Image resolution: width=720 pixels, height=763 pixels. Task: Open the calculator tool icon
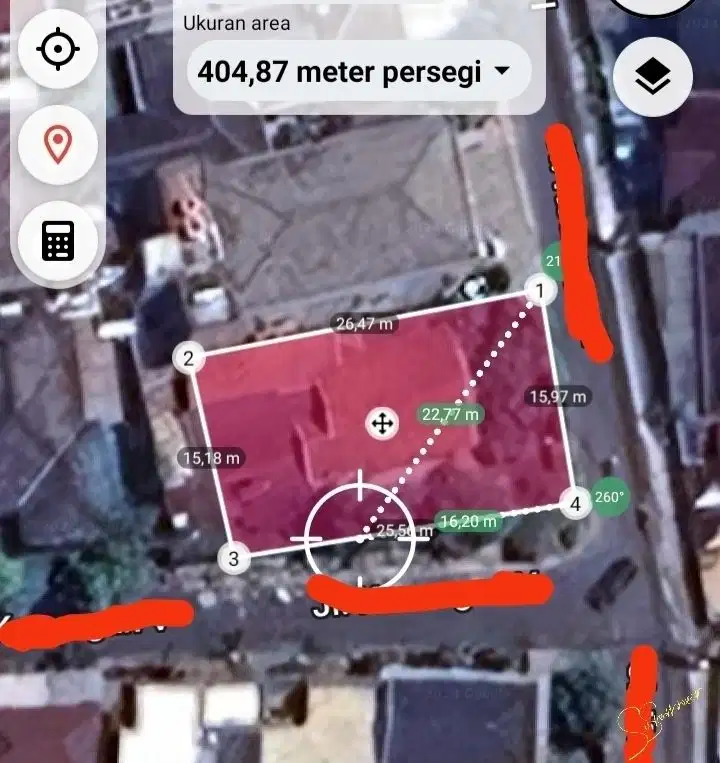(57, 239)
